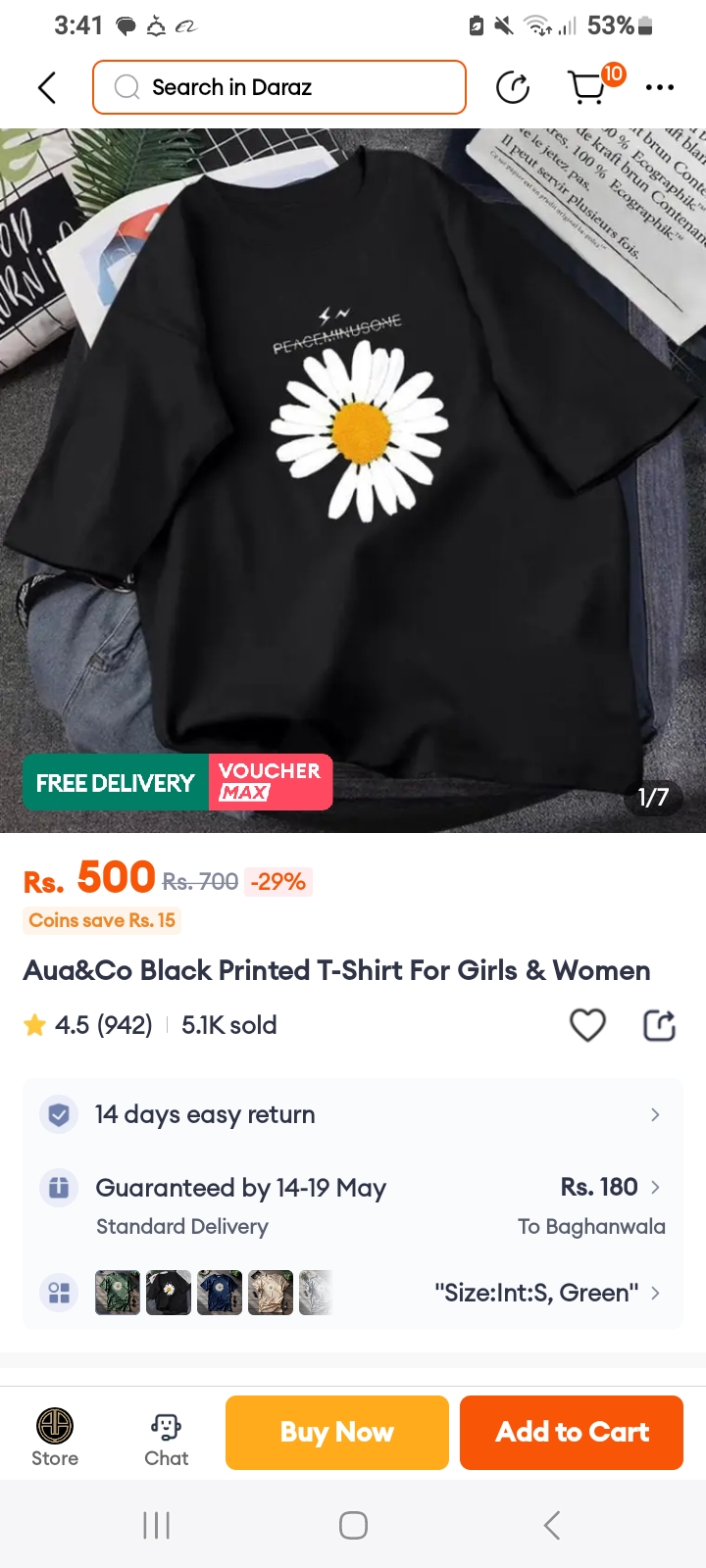Open the Standard Delivery options row
Screen dimensions: 706x1568
click(x=353, y=1205)
